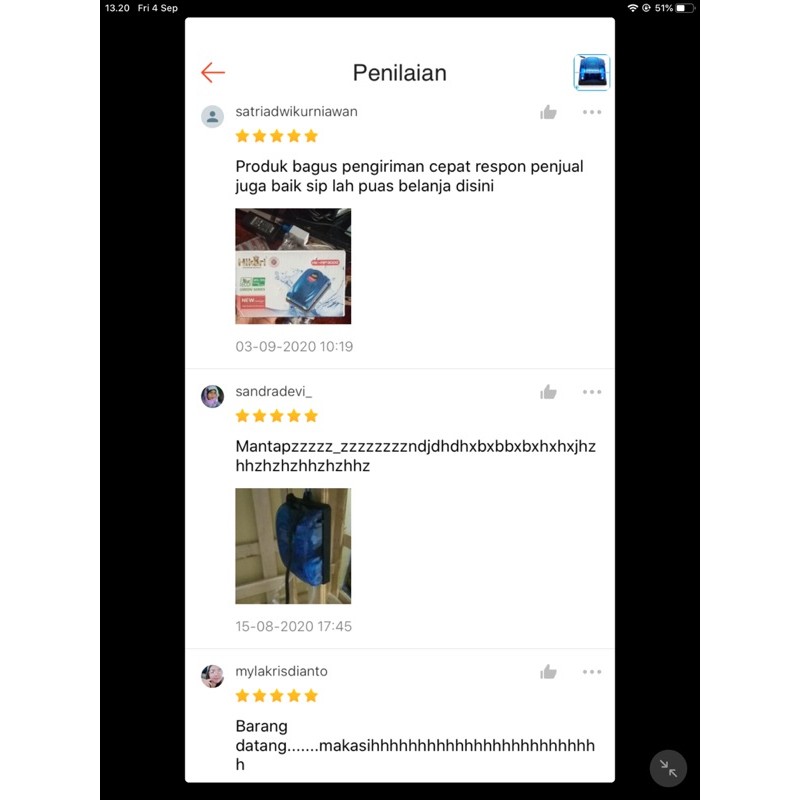
Task: Minimize the floating window button
Action: [669, 768]
